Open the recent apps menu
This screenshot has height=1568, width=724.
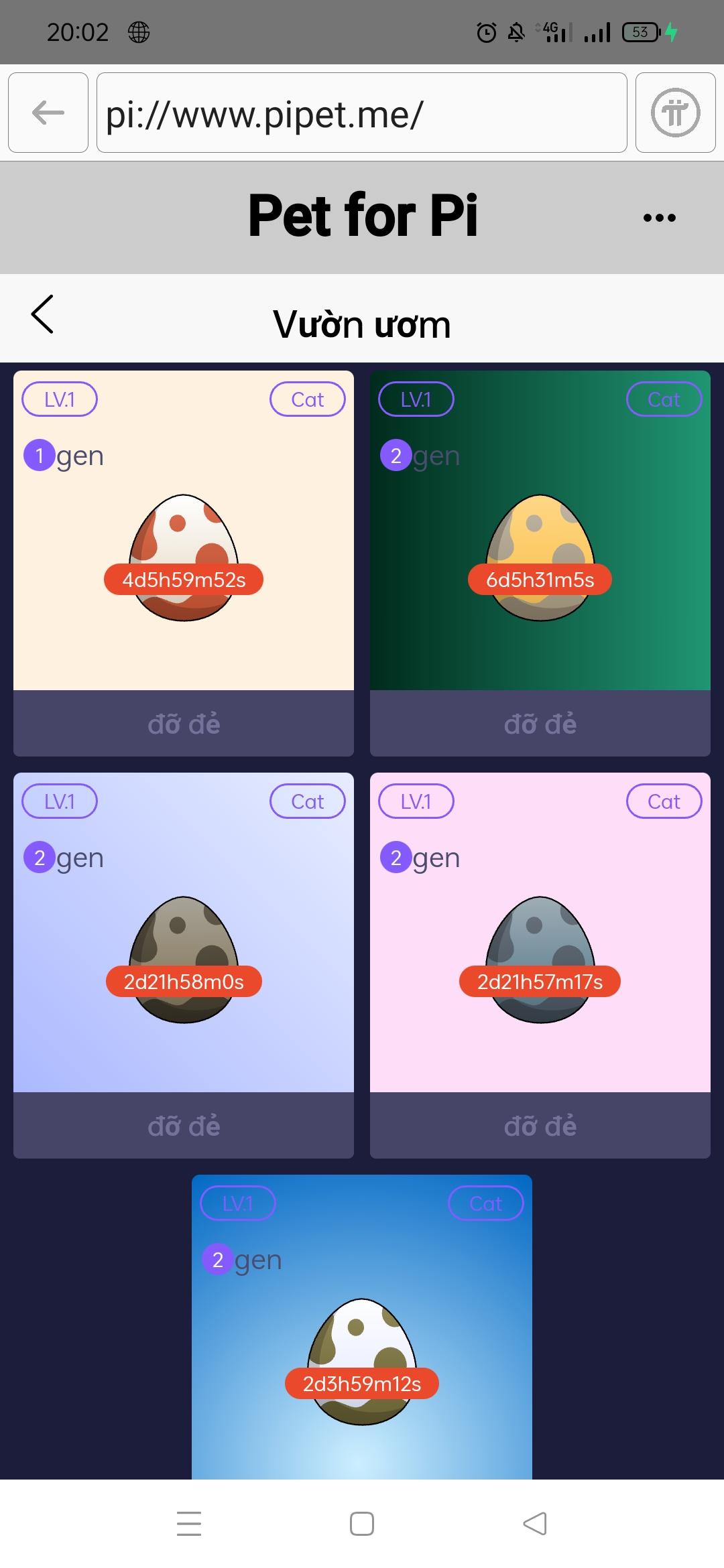pos(189,1524)
